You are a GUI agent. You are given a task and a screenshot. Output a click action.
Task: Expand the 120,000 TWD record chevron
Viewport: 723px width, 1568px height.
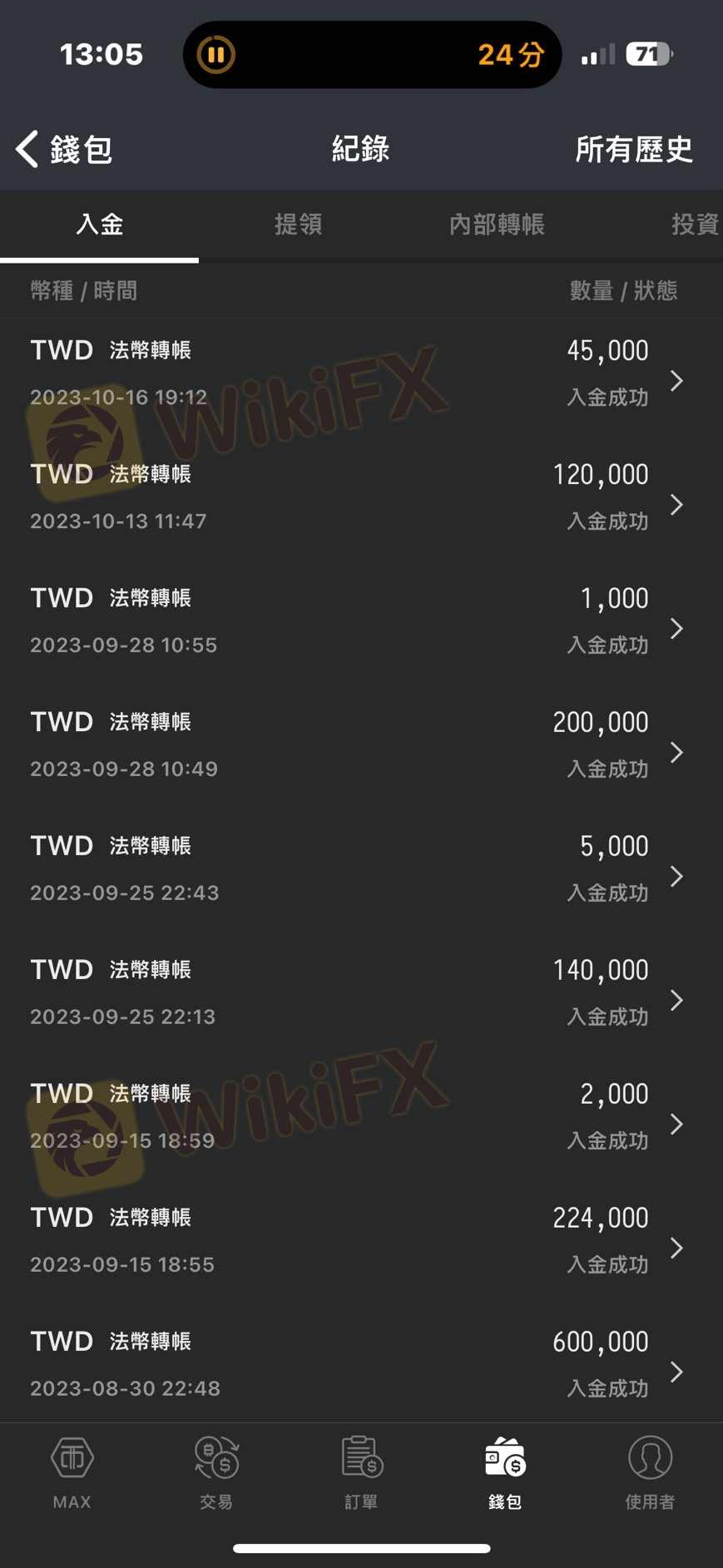pos(676,505)
